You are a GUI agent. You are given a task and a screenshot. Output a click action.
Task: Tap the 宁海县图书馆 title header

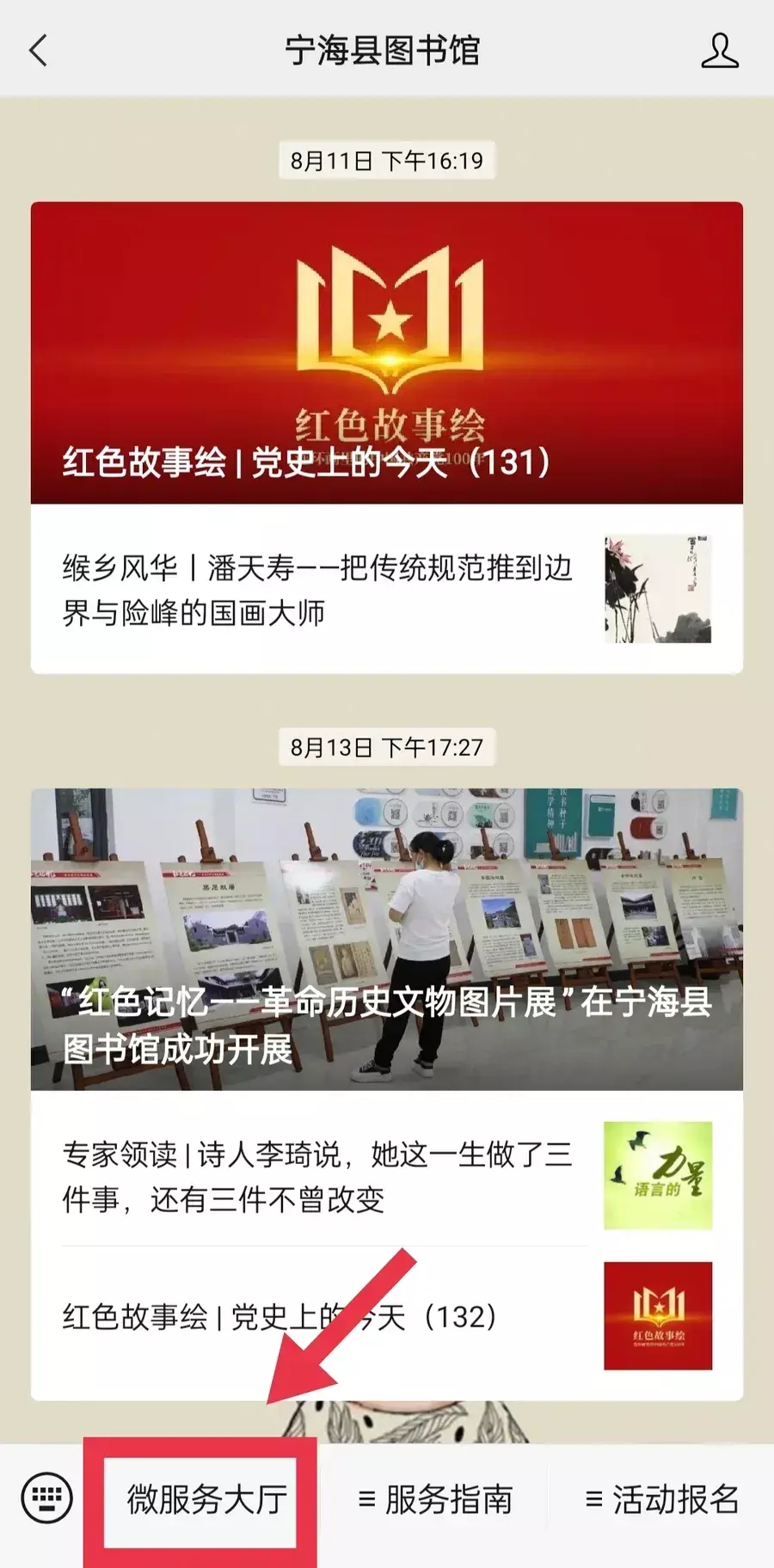(387, 52)
